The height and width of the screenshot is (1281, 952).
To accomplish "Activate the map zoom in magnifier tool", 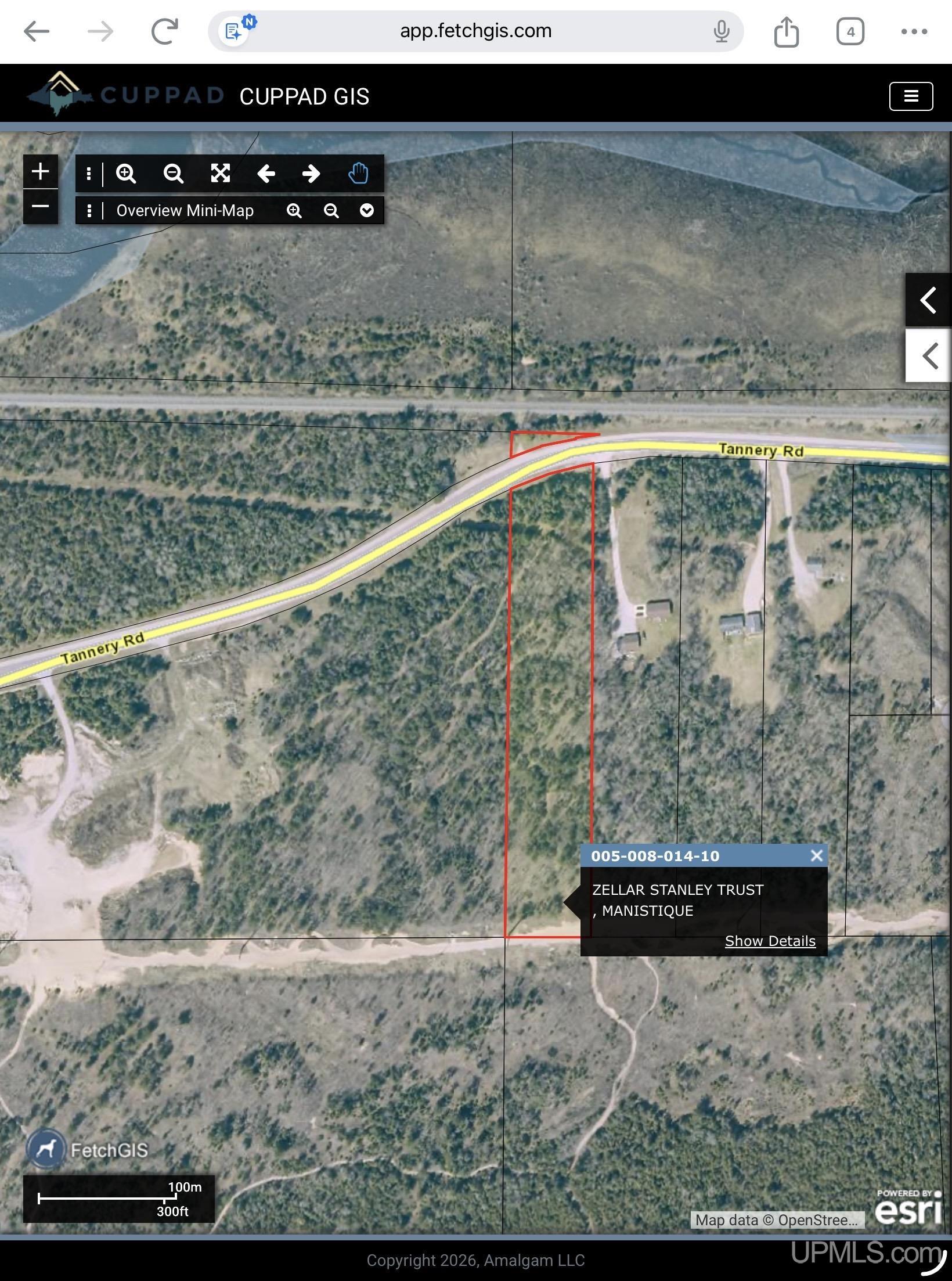I will coord(127,173).
